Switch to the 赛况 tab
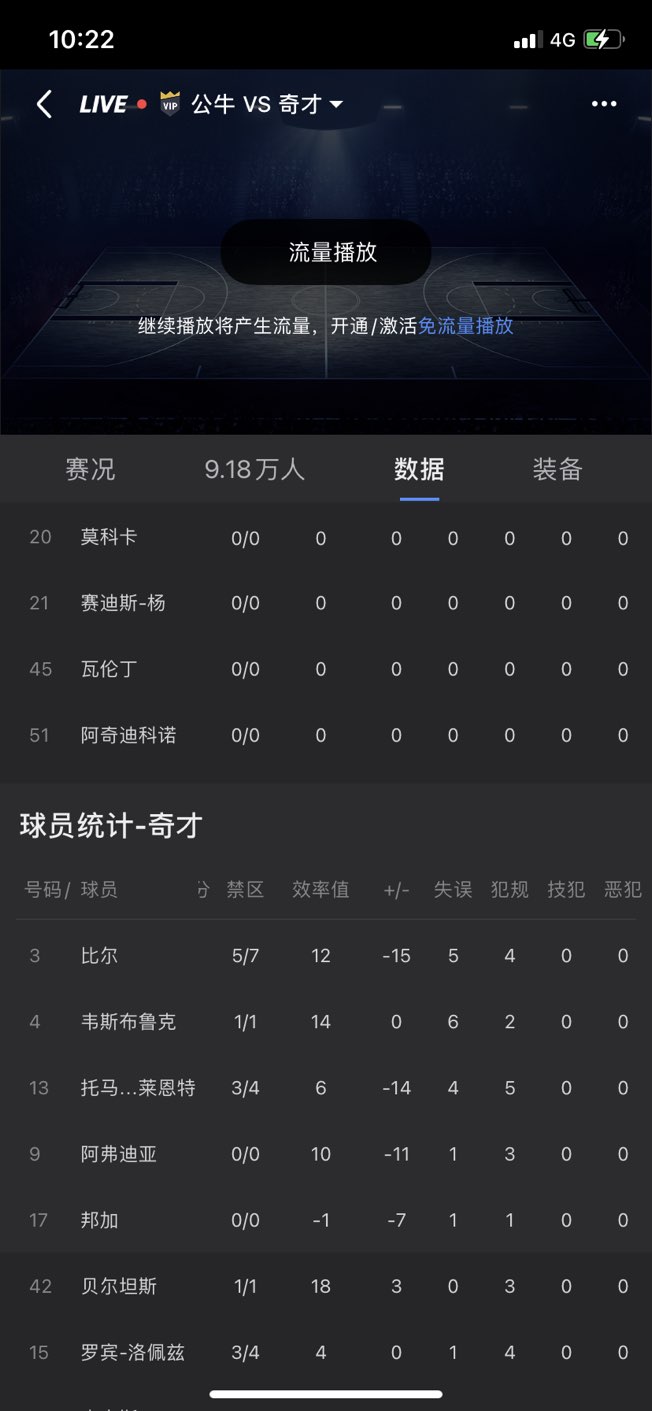Screen dimensions: 652x1411 (x=90, y=469)
